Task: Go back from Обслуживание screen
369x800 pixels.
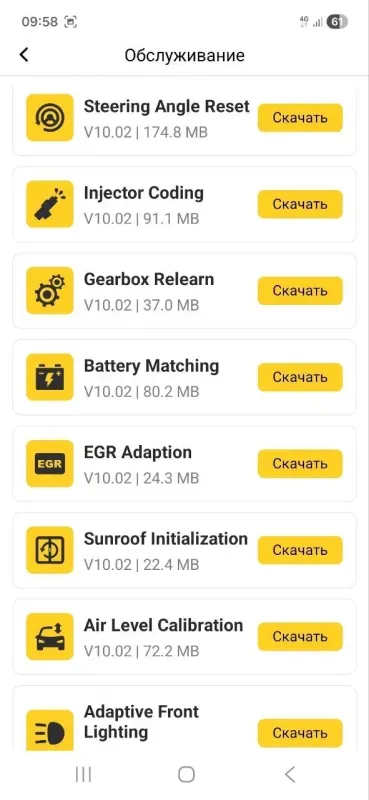Action: coord(24,55)
